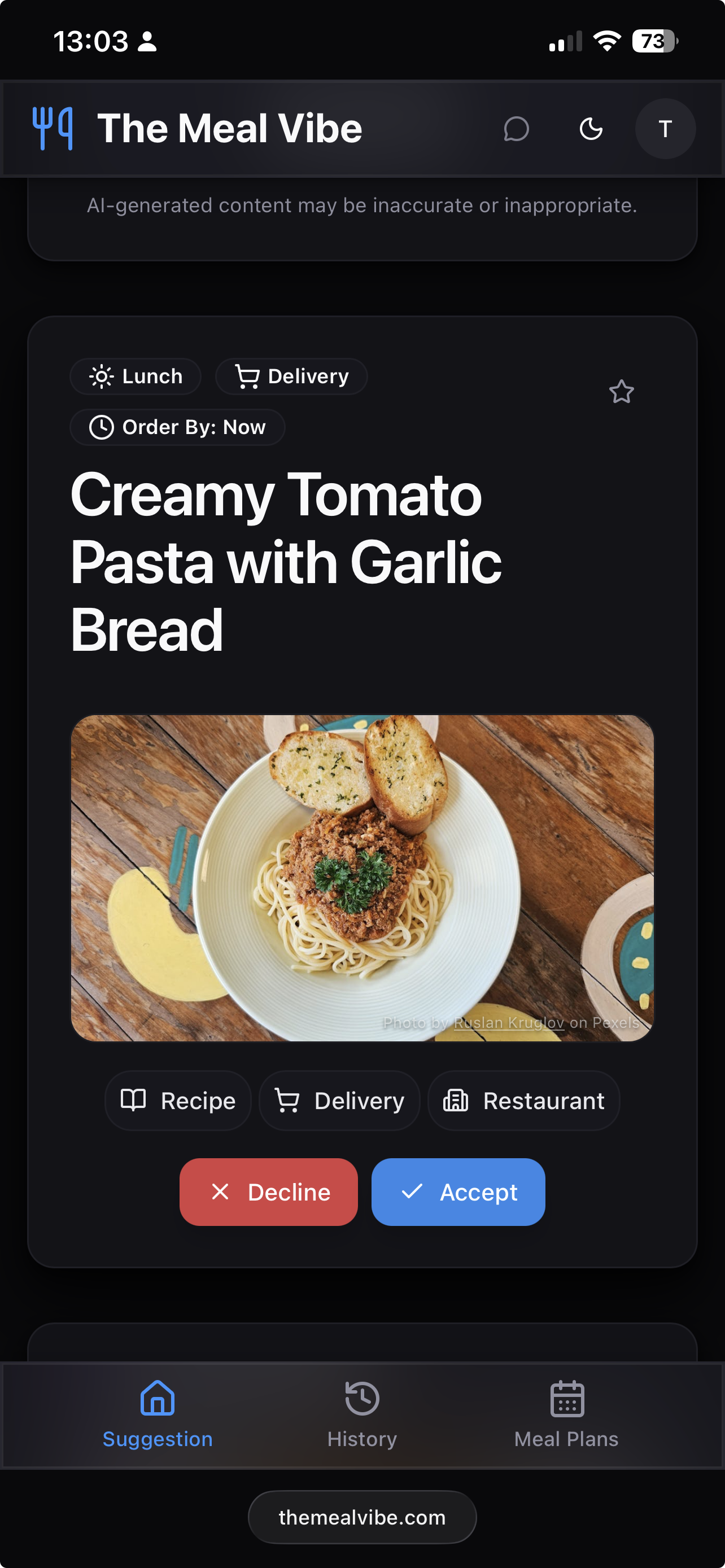Open the profile avatar labeled T
The height and width of the screenshot is (1568, 725).
[665, 129]
